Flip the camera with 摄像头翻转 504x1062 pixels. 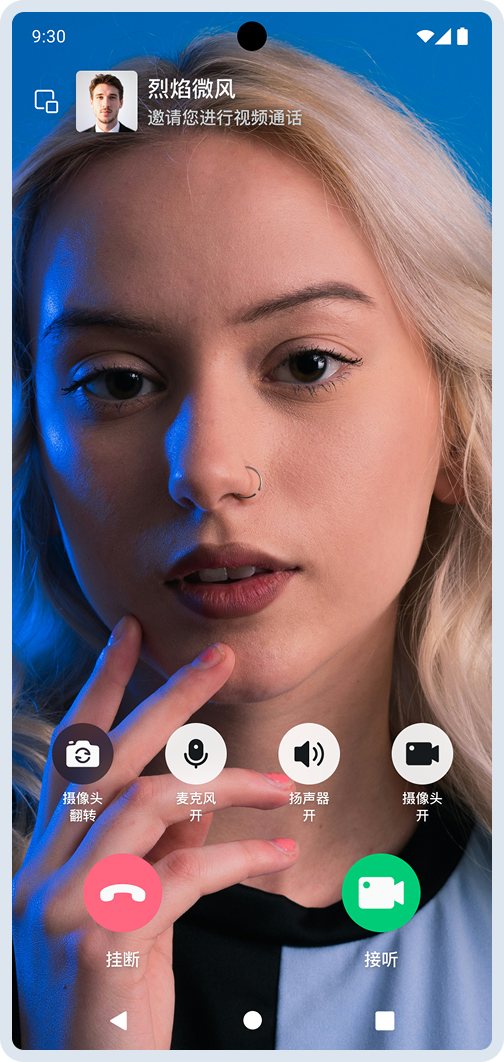[x=83, y=753]
